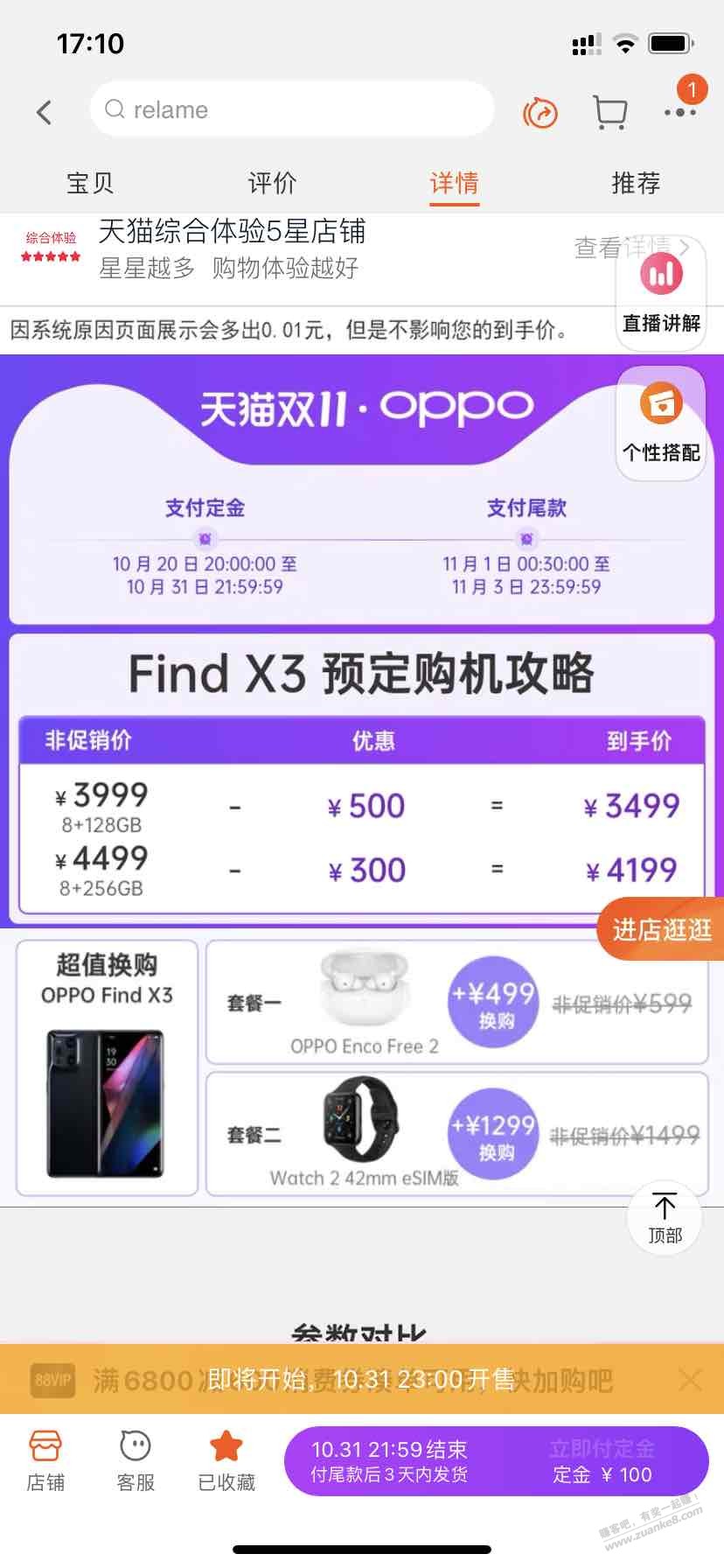Toggle the 已收藏 favorite star
Viewport: 724px width, 1568px height.
click(226, 1460)
